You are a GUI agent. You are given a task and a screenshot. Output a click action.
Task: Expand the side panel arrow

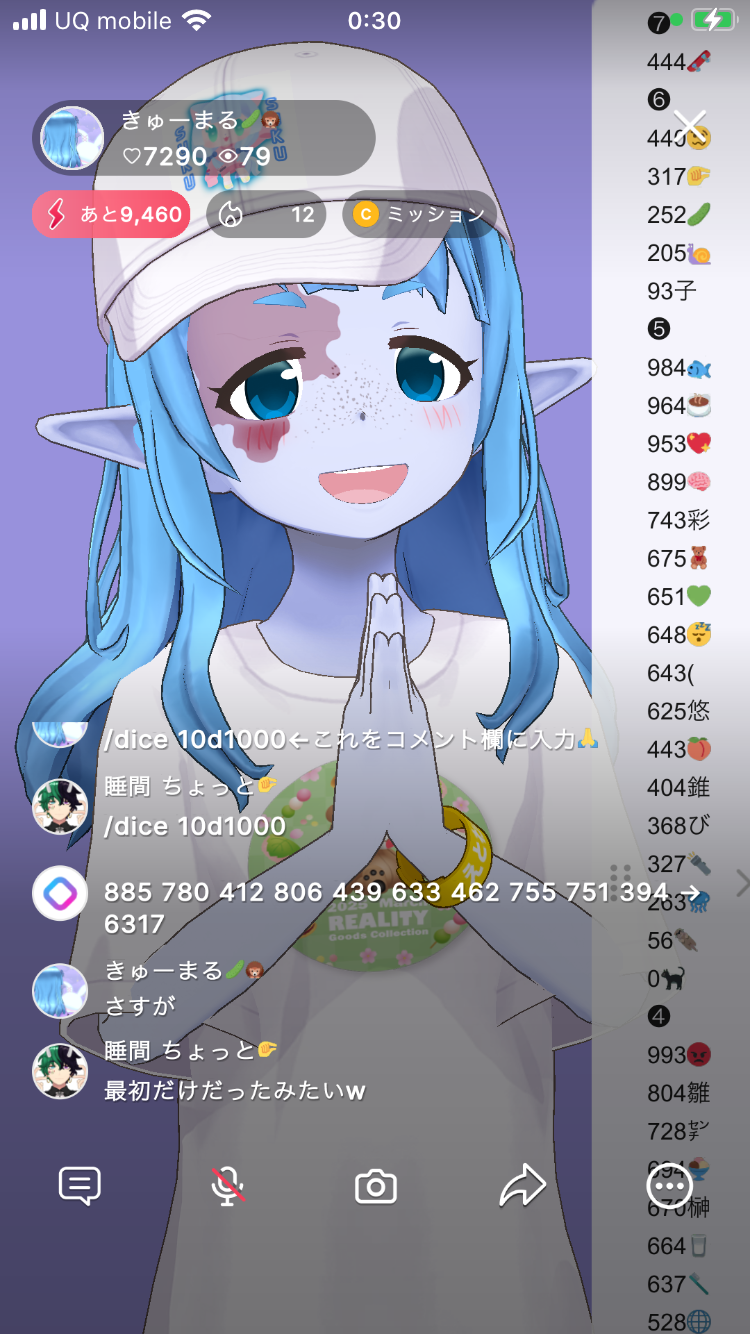pos(741,883)
